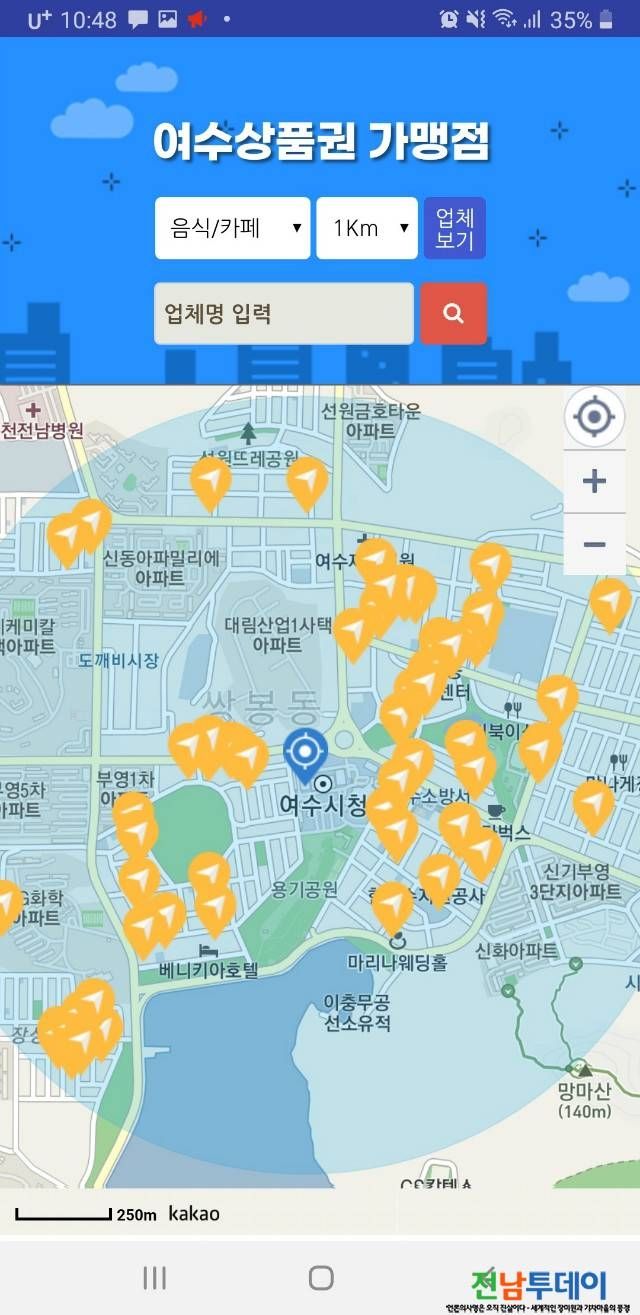Zoom out the map with minus
This screenshot has width=640, height=1315.
coord(594,545)
